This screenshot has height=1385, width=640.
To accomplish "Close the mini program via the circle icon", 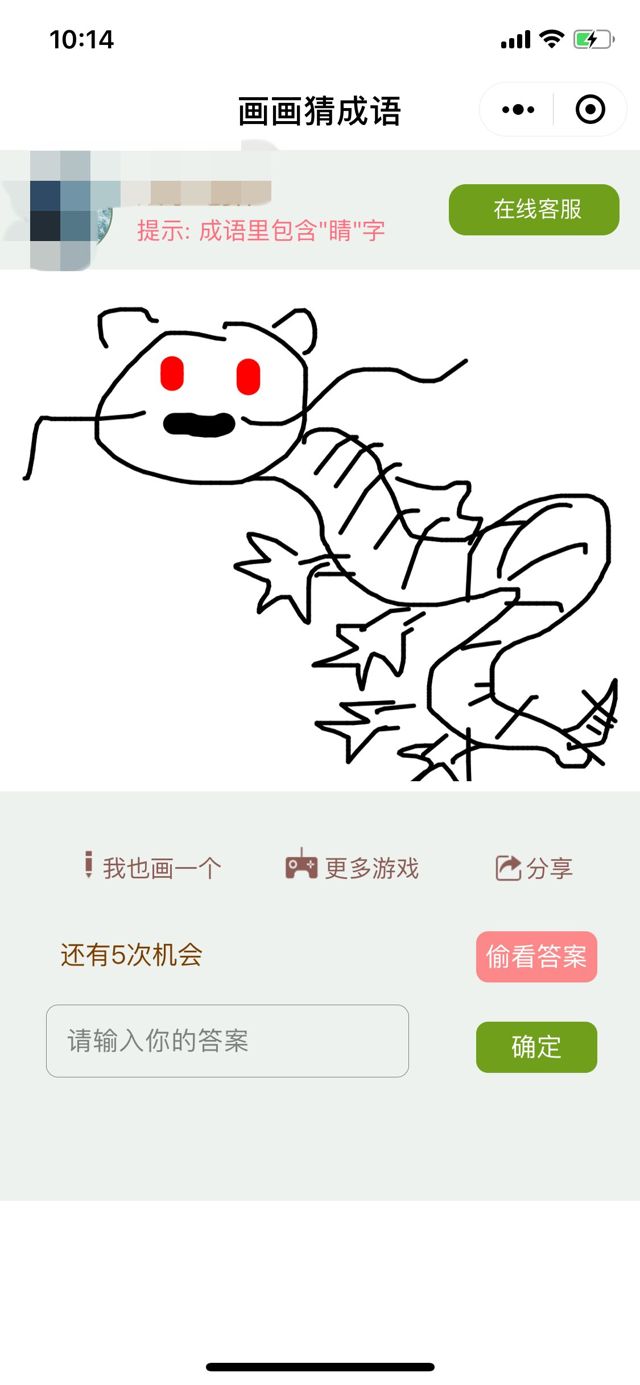I will pyautogui.click(x=591, y=110).
